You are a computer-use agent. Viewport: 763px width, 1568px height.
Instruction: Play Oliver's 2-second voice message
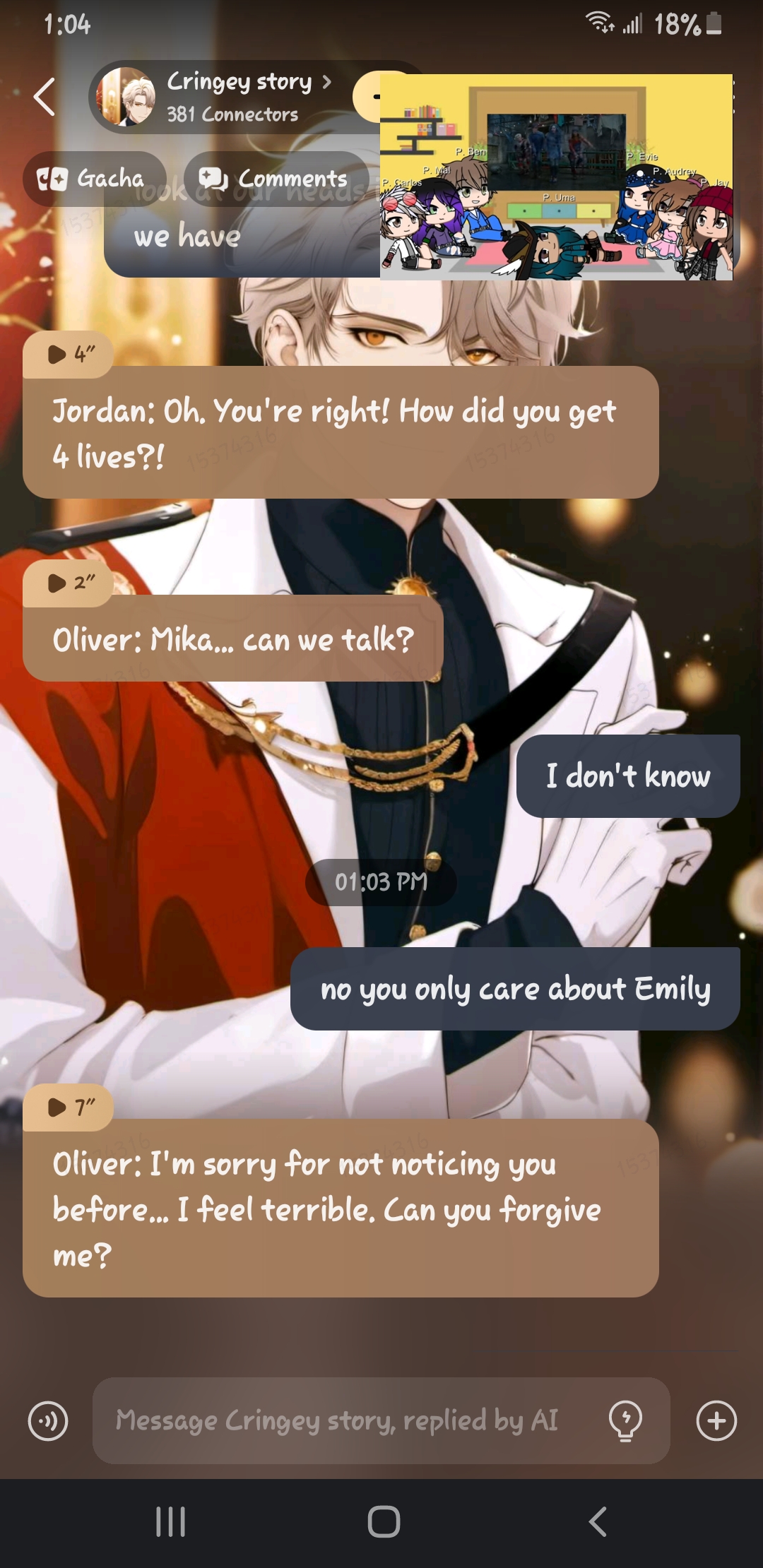[x=69, y=583]
